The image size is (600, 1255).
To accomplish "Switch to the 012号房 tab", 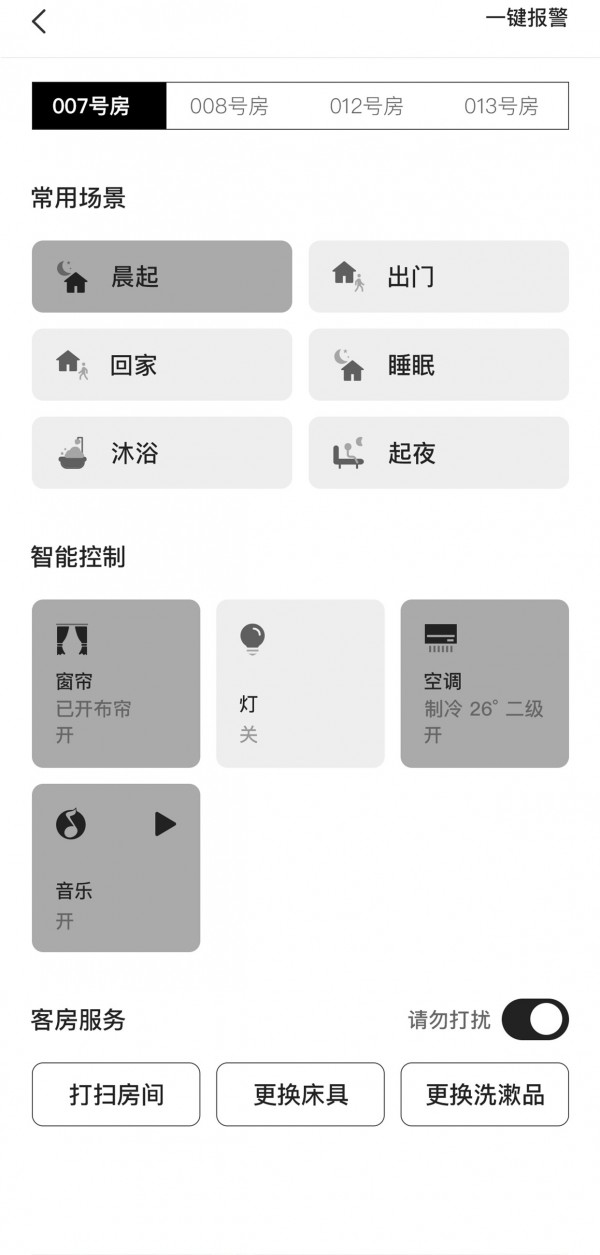I will click(x=366, y=106).
